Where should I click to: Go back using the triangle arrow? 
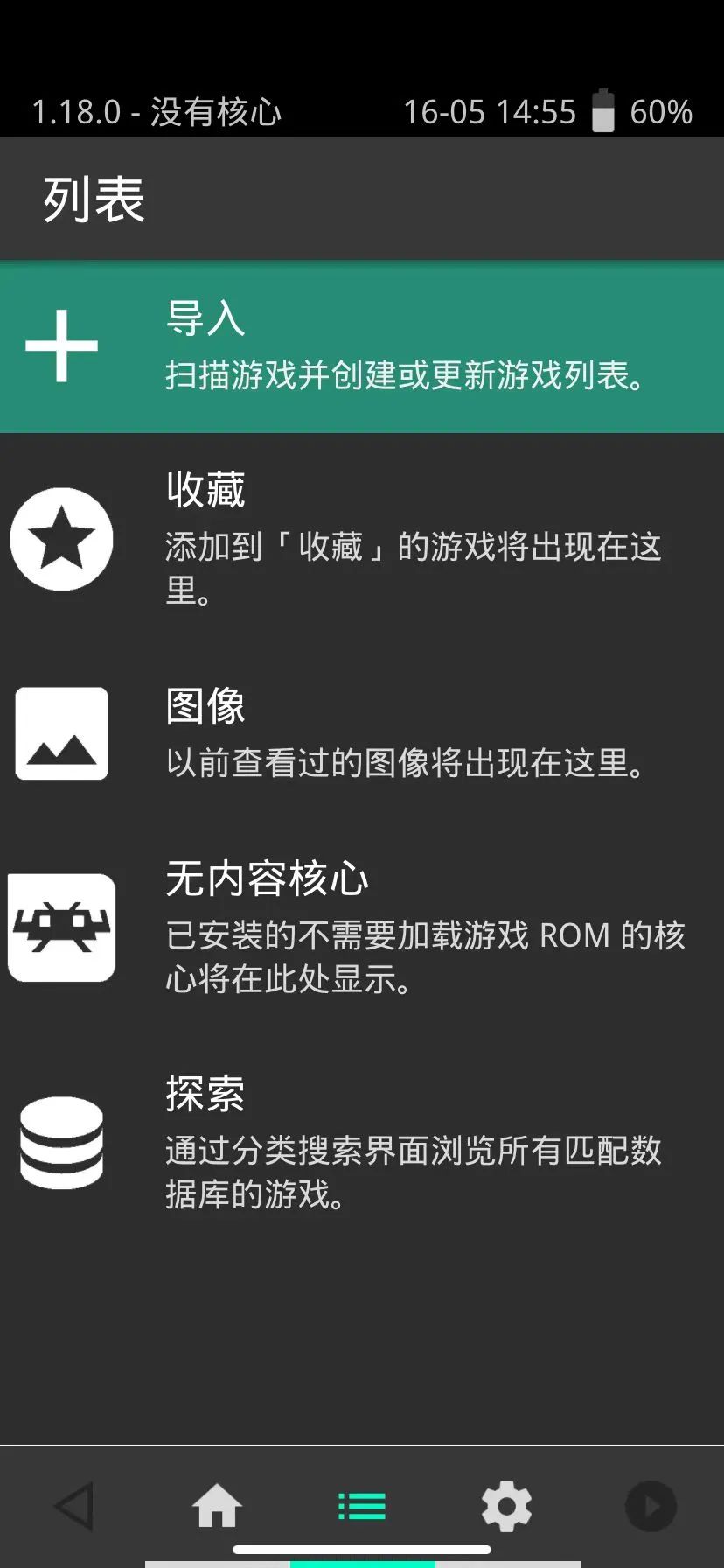(73, 1507)
